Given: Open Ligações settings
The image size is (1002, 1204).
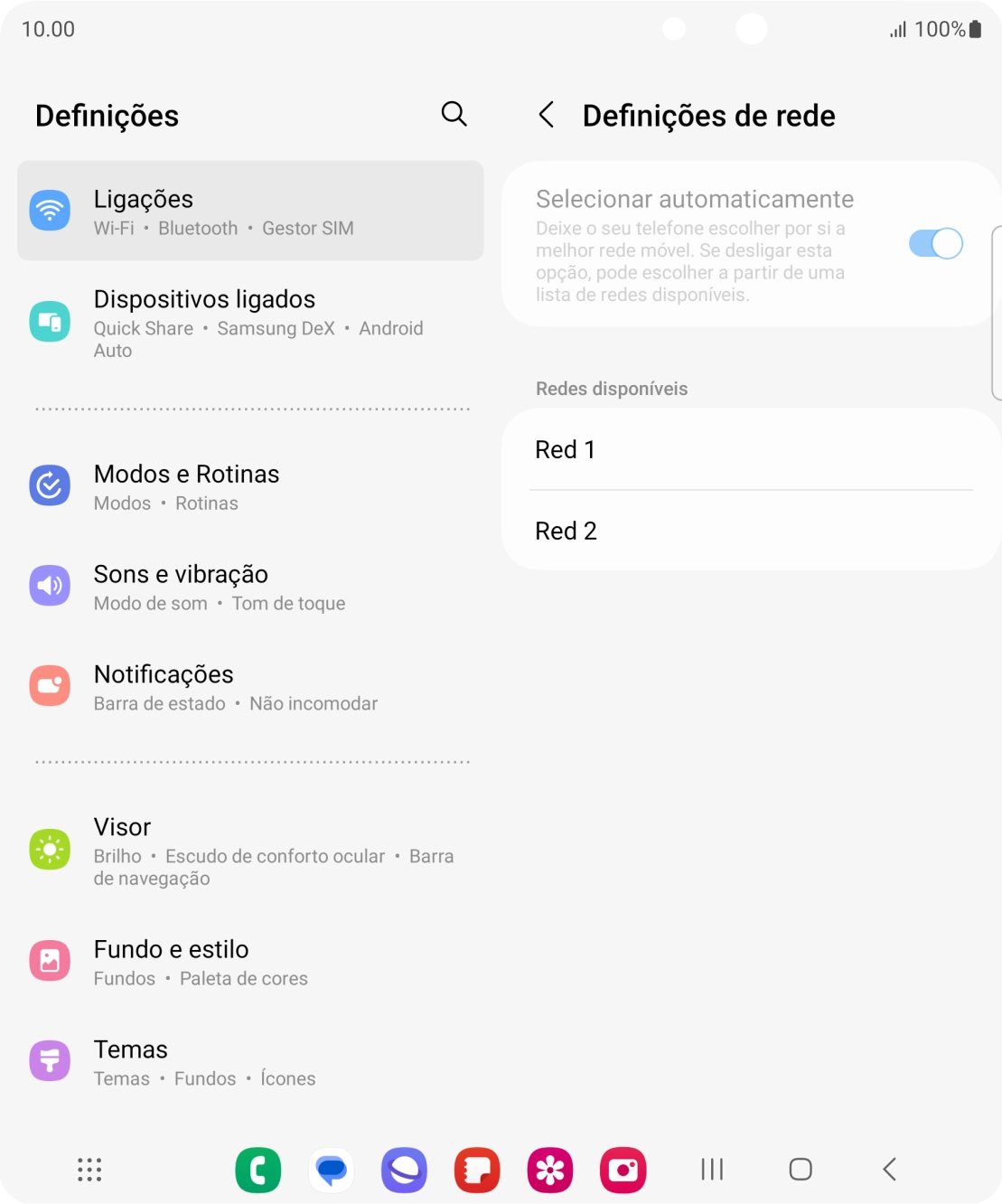Looking at the screenshot, I should [x=250, y=212].
